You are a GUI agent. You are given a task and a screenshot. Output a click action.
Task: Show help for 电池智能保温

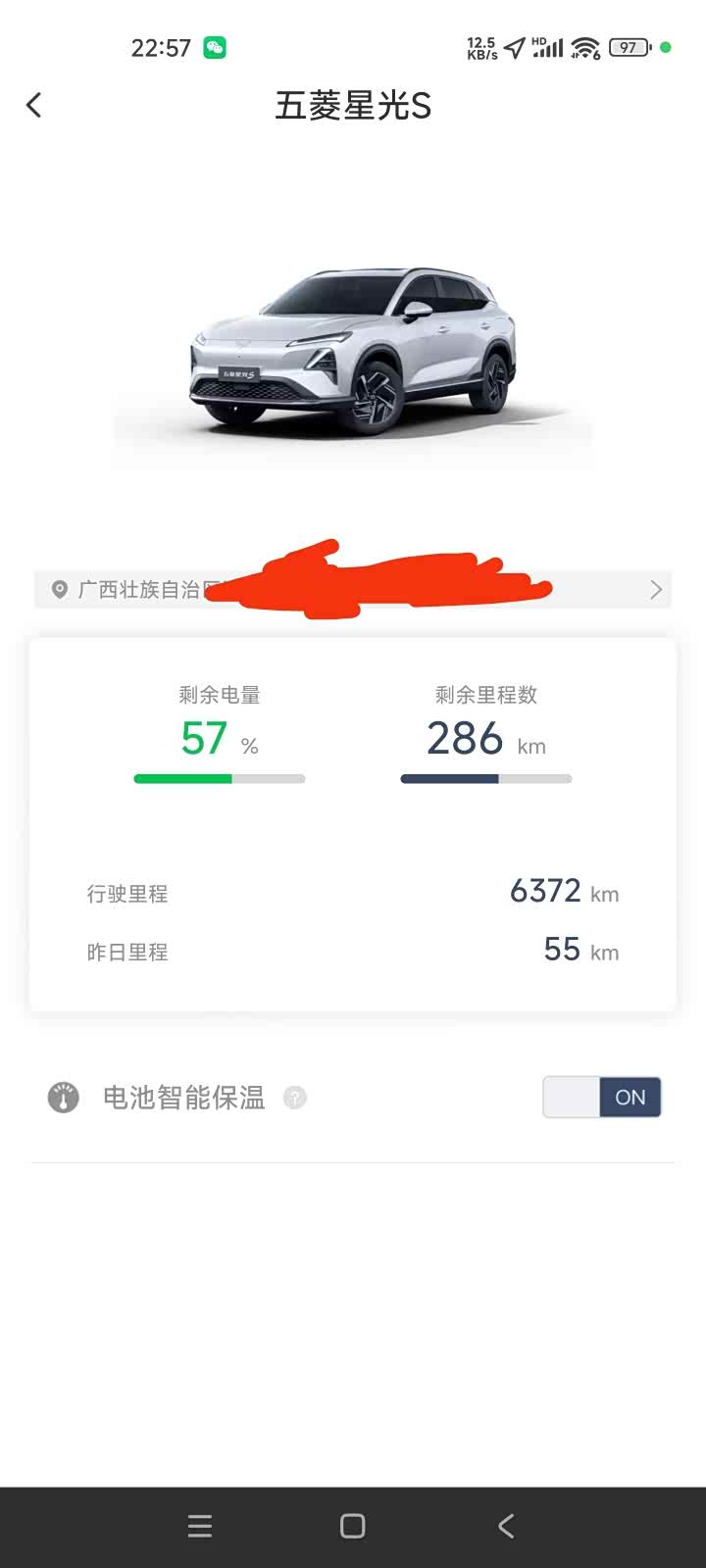295,1098
